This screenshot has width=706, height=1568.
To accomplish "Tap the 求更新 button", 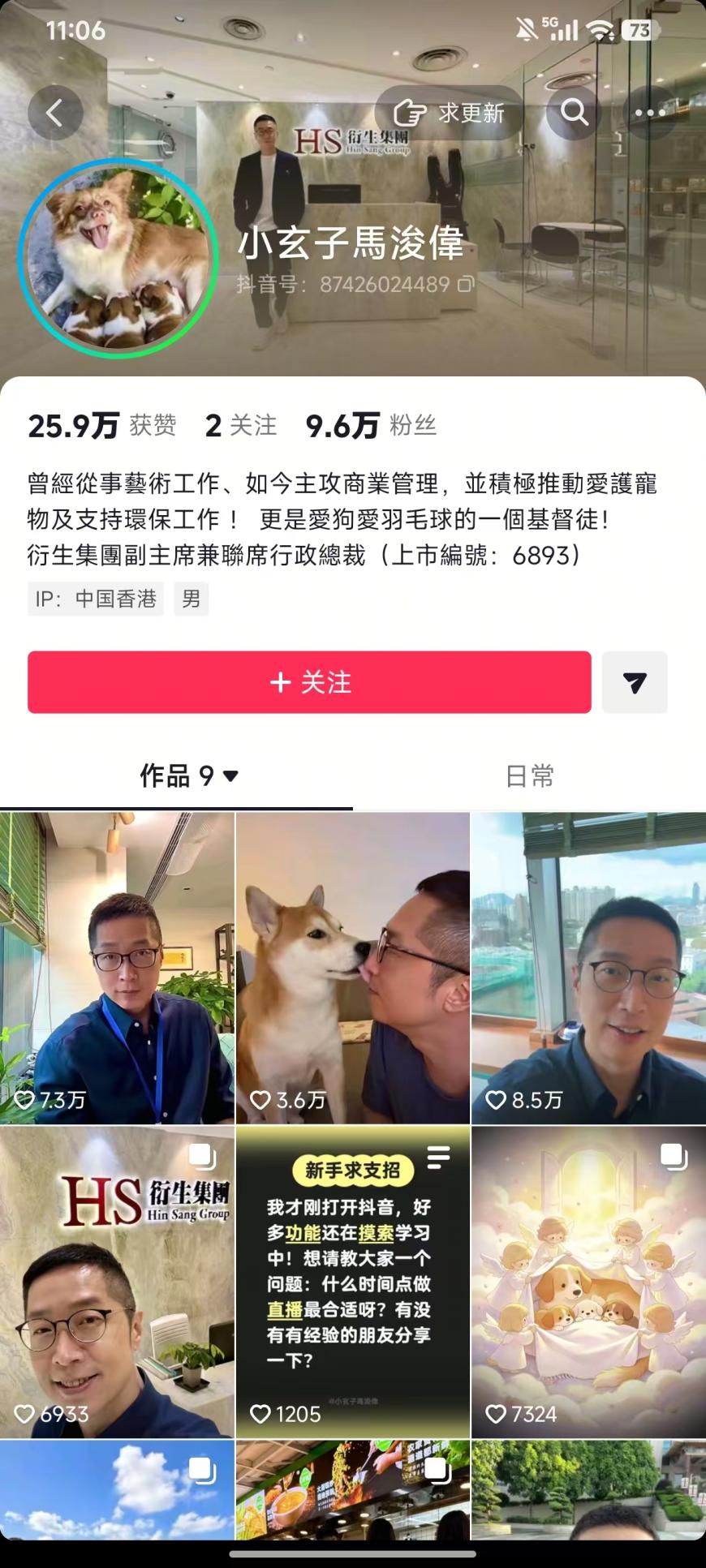I will click(x=449, y=112).
